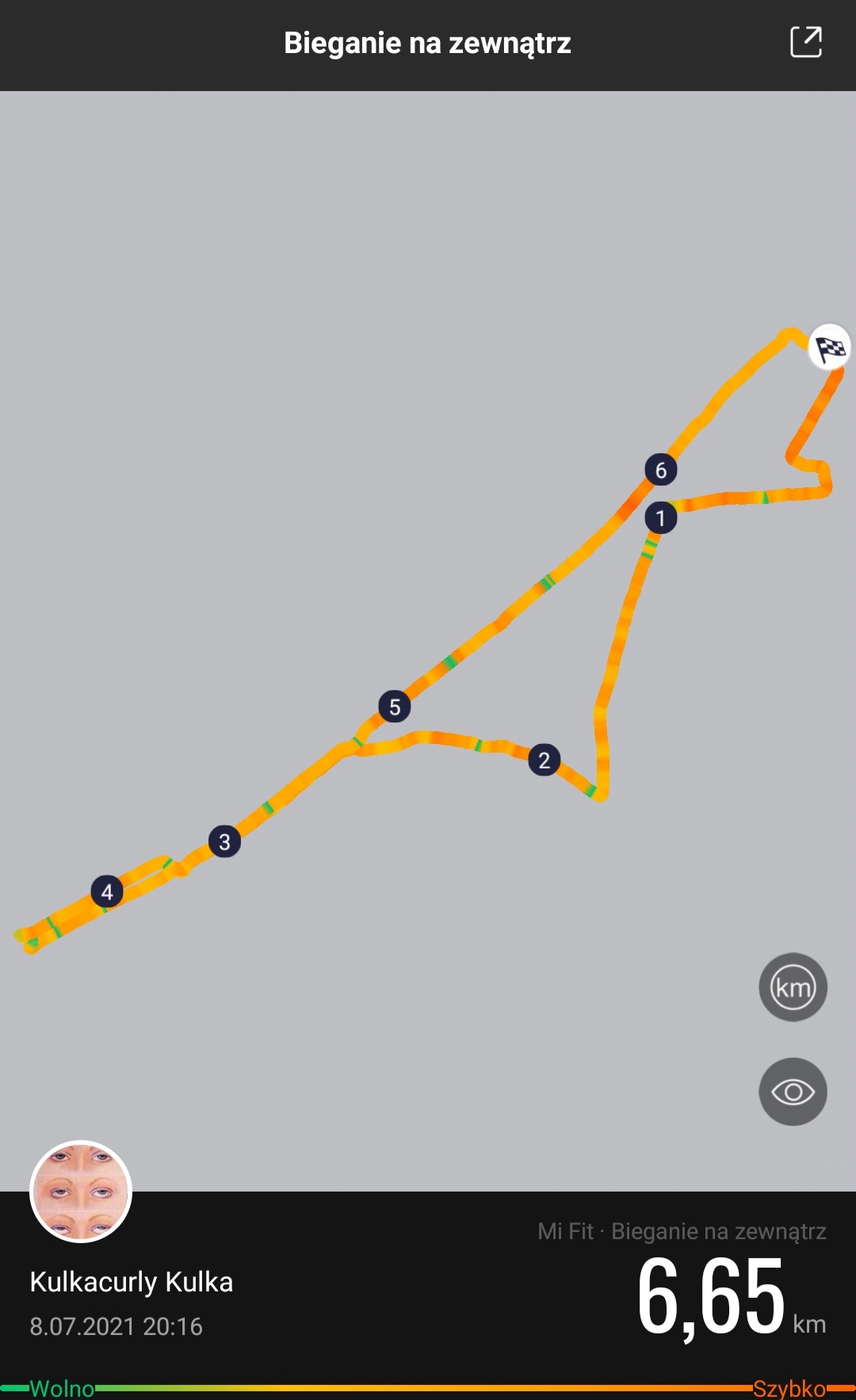Tap the eye icon to hide map

793,1092
